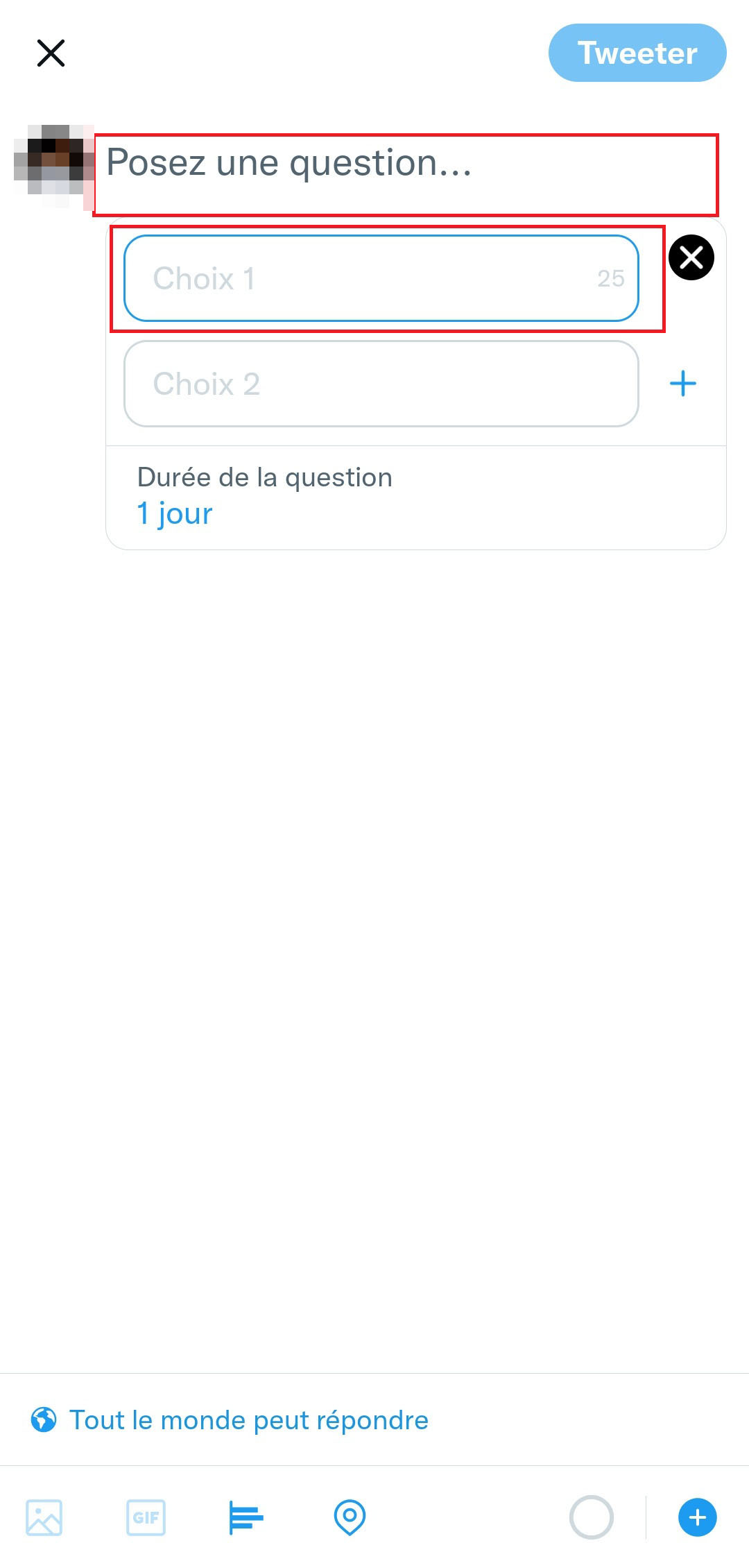
Task: Add a location to the tweet
Action: tap(350, 1517)
